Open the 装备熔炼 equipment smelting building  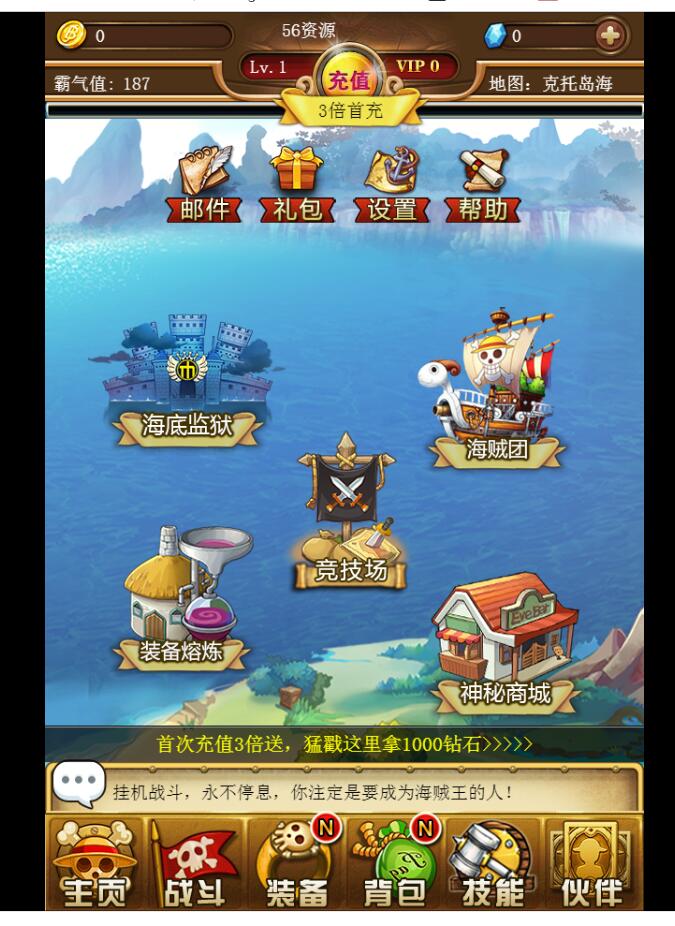pyautogui.click(x=180, y=600)
